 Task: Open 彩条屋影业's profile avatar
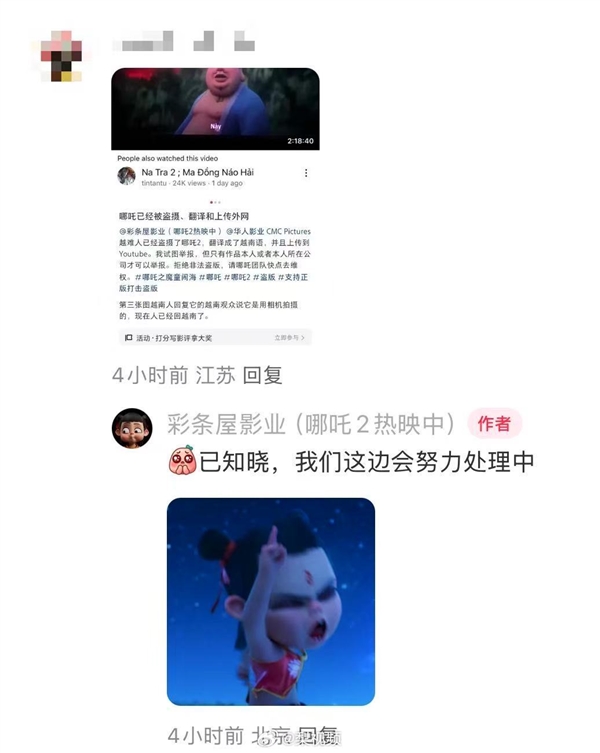(x=132, y=426)
